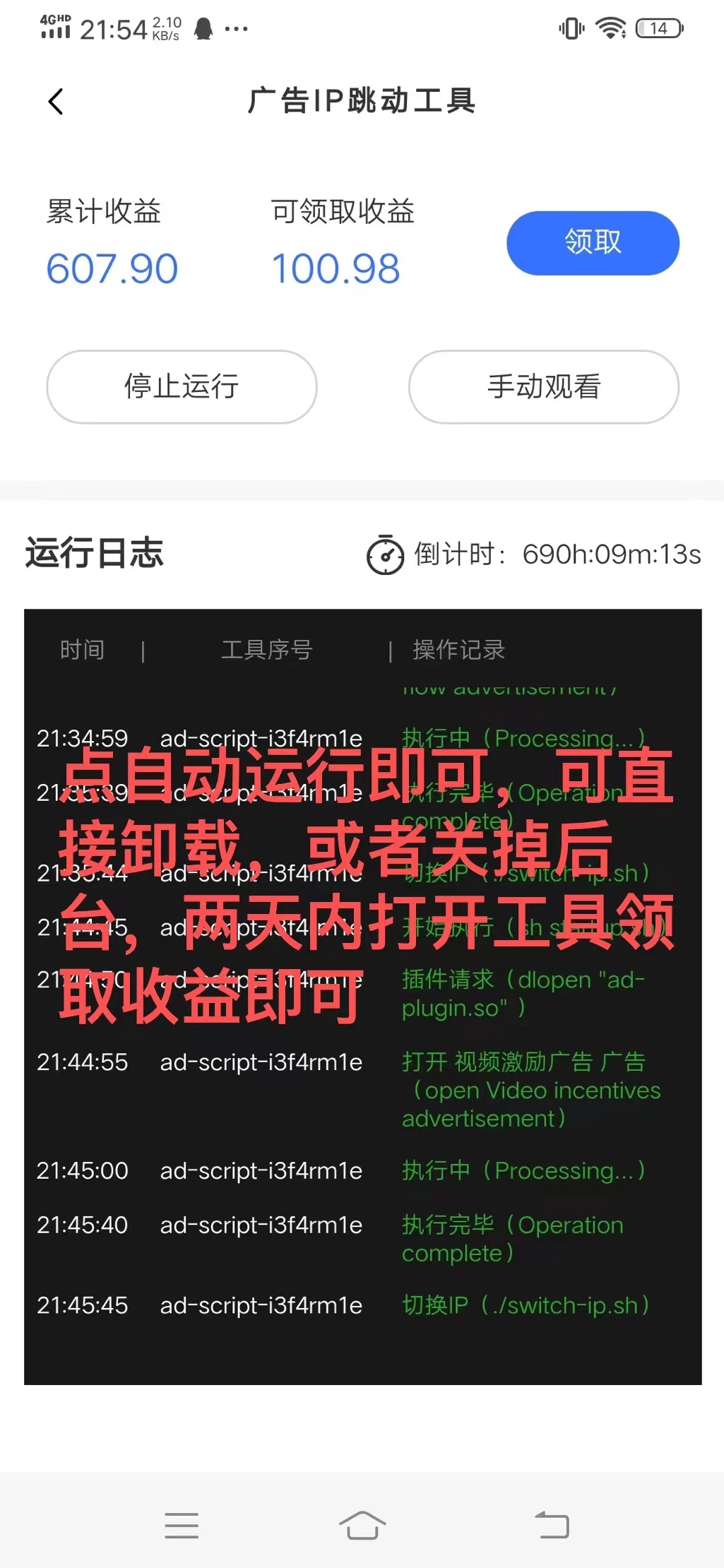
Task: Tap 停止运行 to stop the tool
Action: [x=182, y=386]
